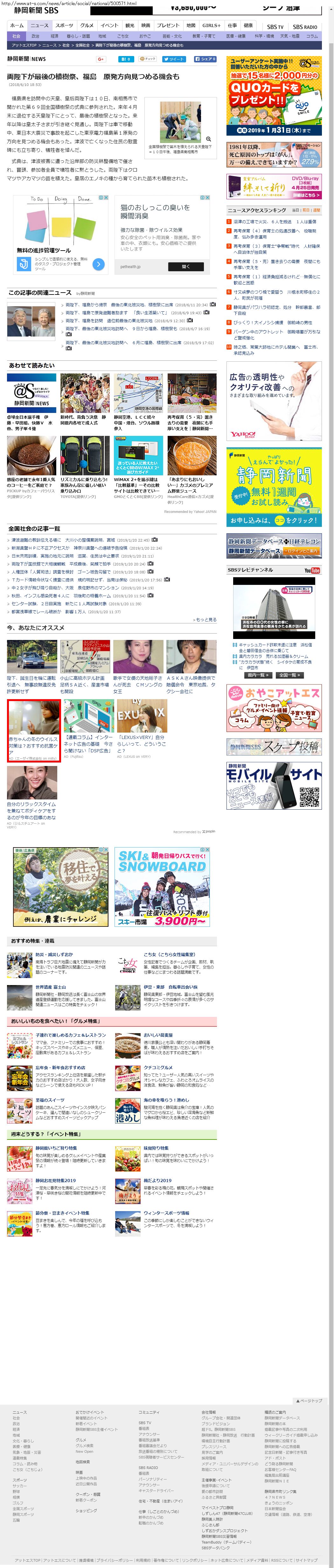Enlarge the tree-planting ceremony photo
Viewport: 334px width, 1568px height.
(208, 139)
